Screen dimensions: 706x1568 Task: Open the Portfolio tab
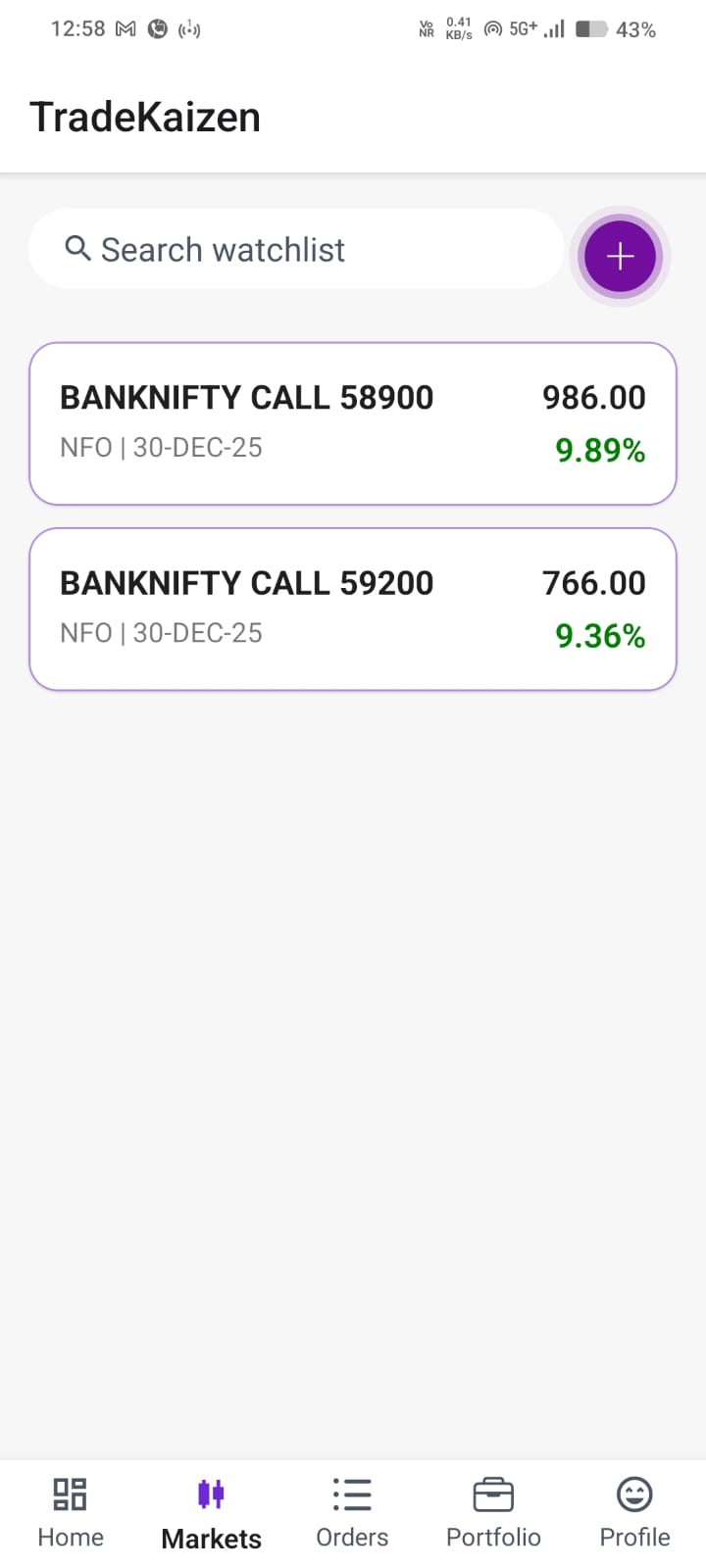tap(493, 1513)
